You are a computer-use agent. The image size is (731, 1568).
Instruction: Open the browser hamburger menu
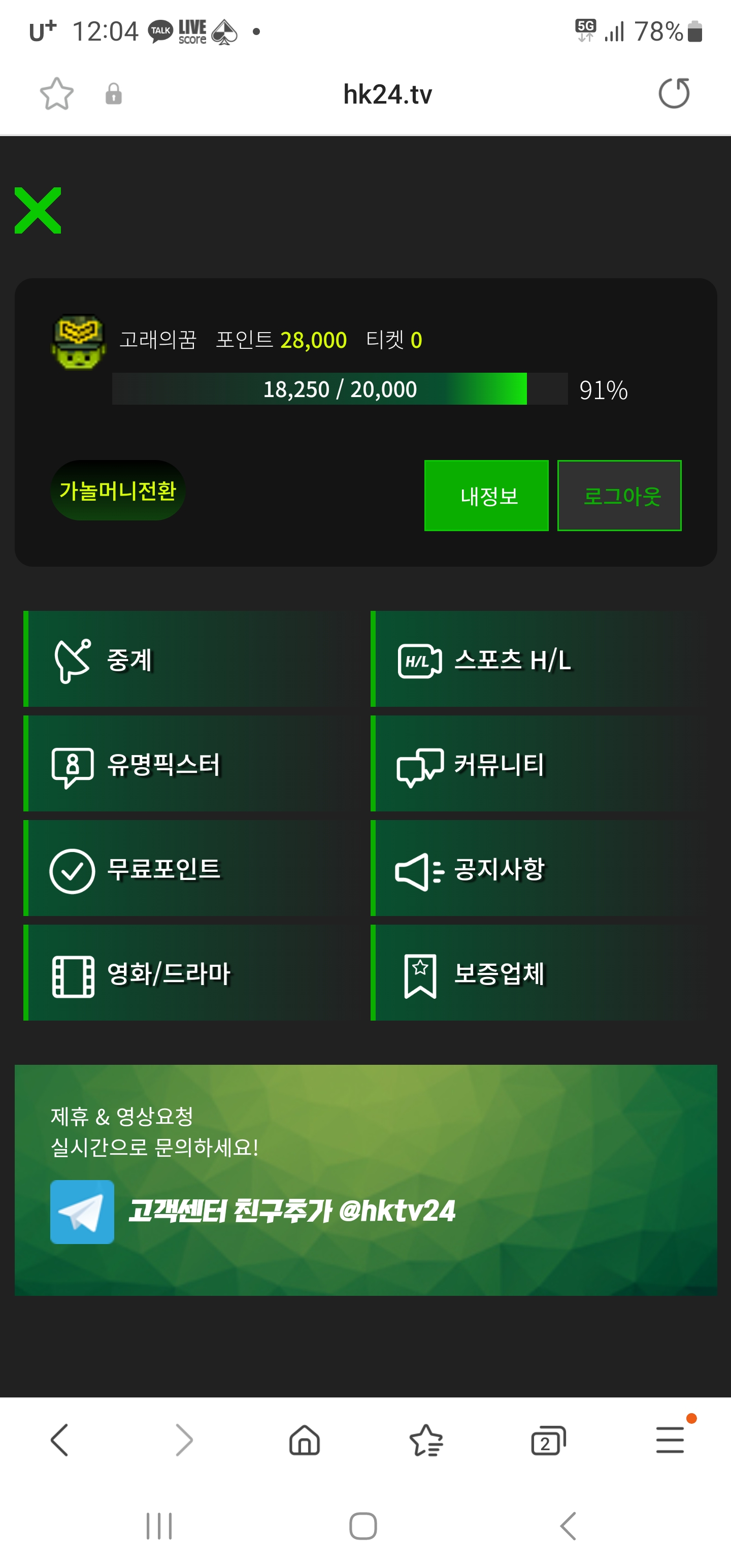[670, 1441]
